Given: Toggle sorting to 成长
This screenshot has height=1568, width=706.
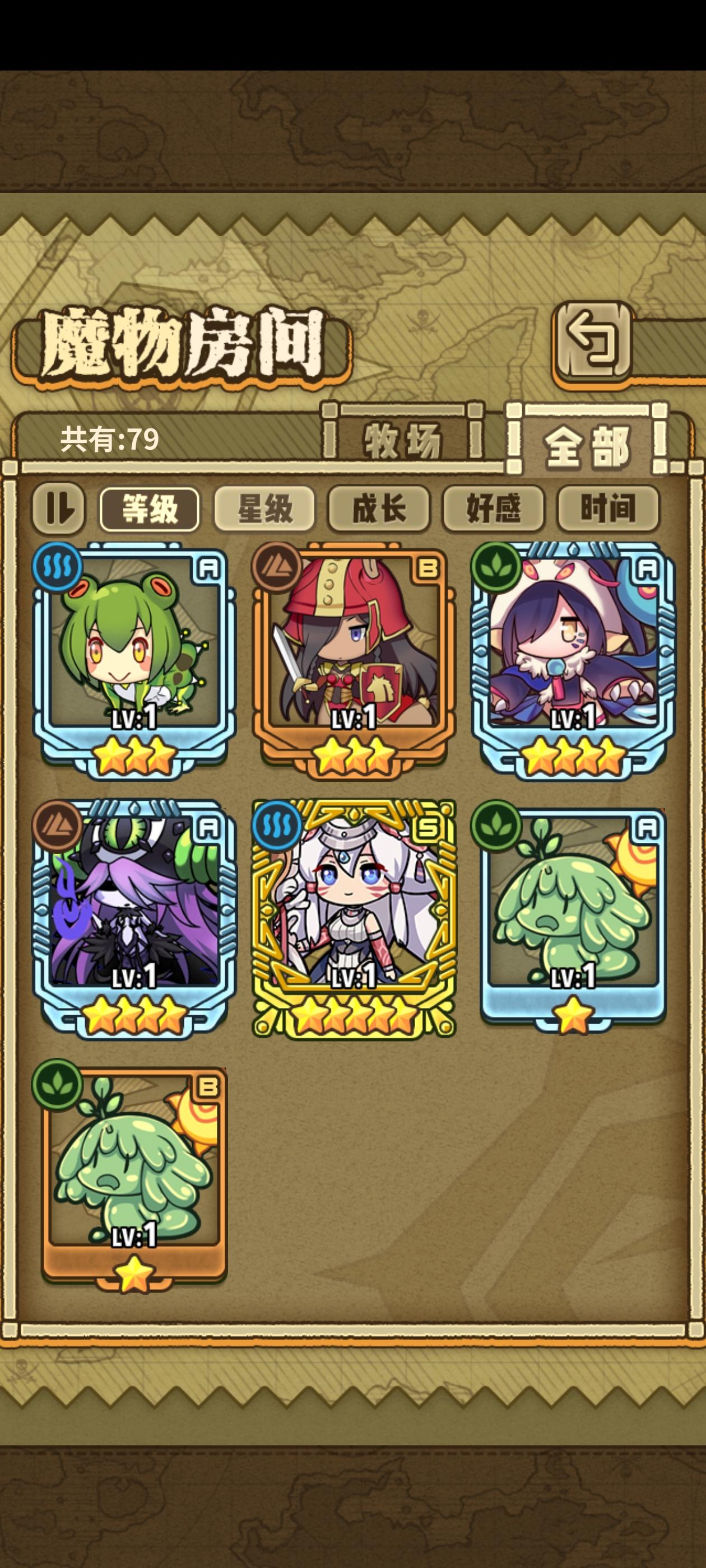Looking at the screenshot, I should click(x=379, y=510).
